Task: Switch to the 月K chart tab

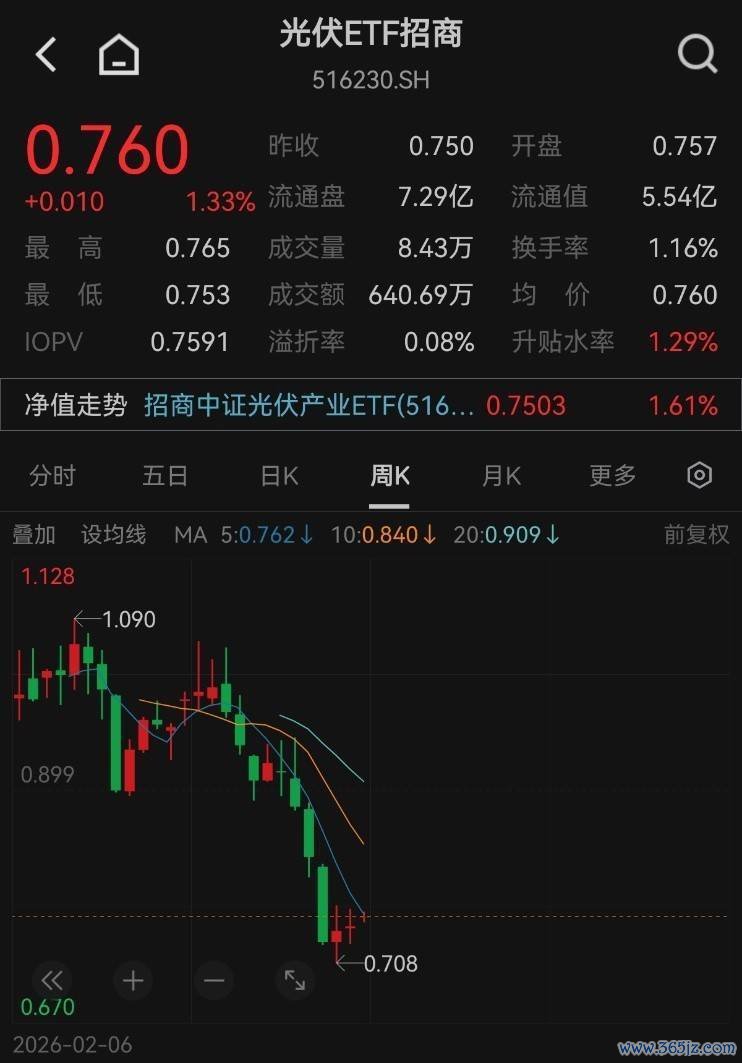Action: [501, 475]
